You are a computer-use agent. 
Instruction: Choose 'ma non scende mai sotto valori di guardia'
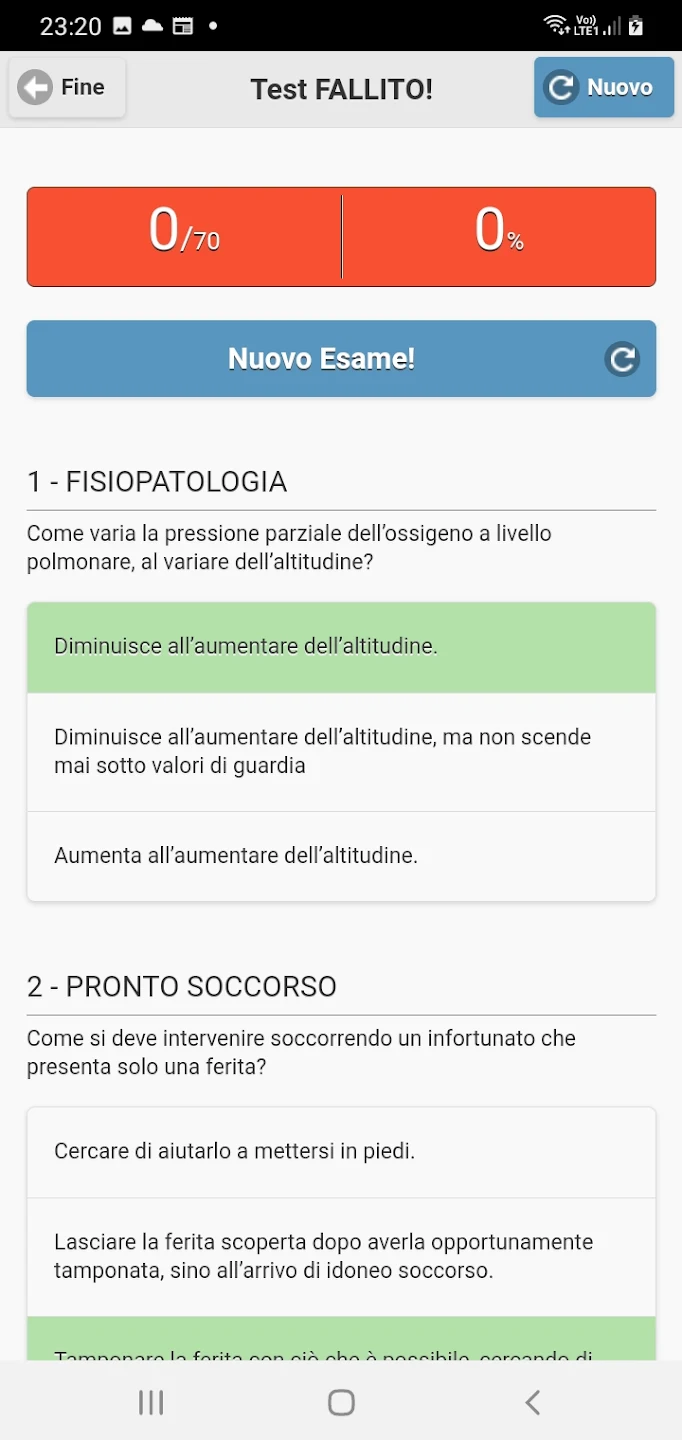(341, 751)
